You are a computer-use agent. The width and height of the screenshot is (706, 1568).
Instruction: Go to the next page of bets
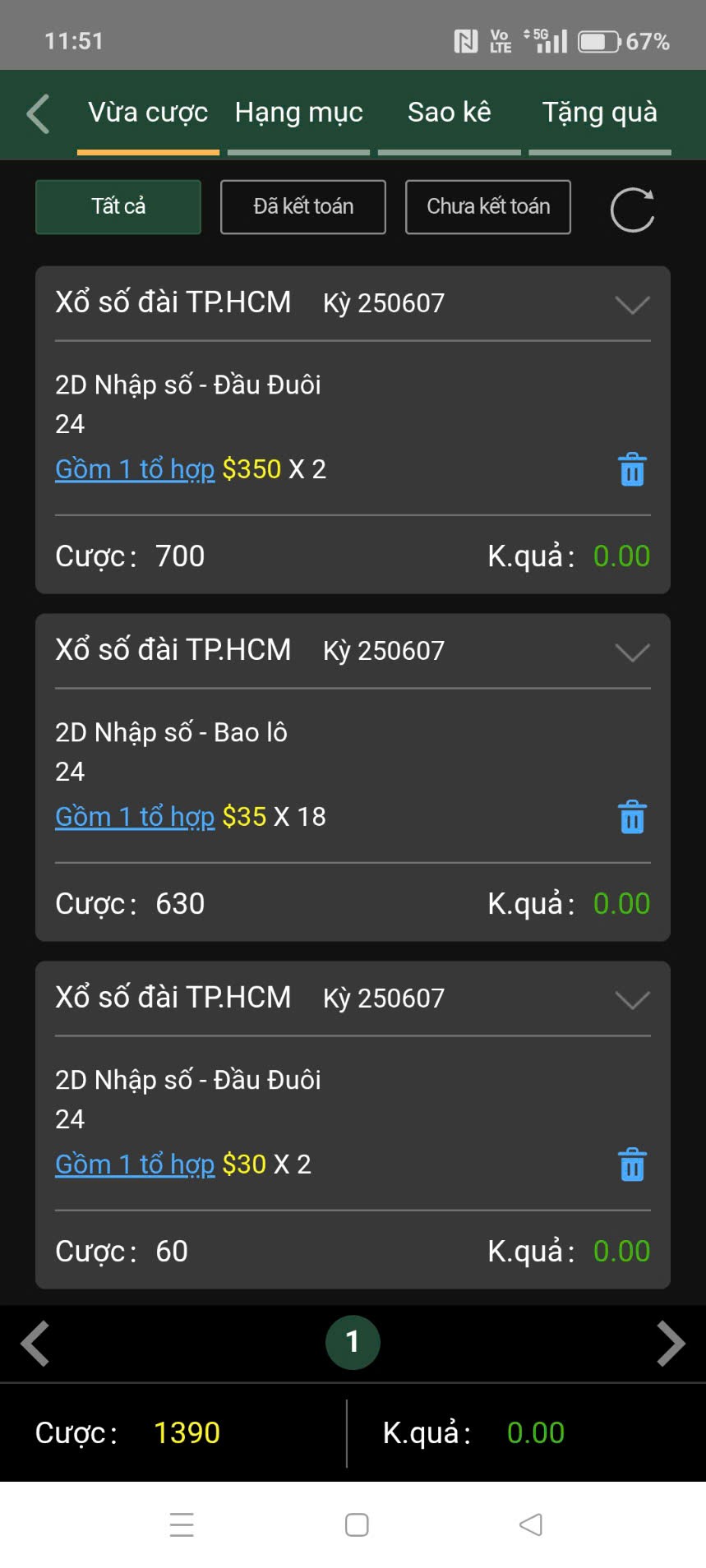point(671,1343)
